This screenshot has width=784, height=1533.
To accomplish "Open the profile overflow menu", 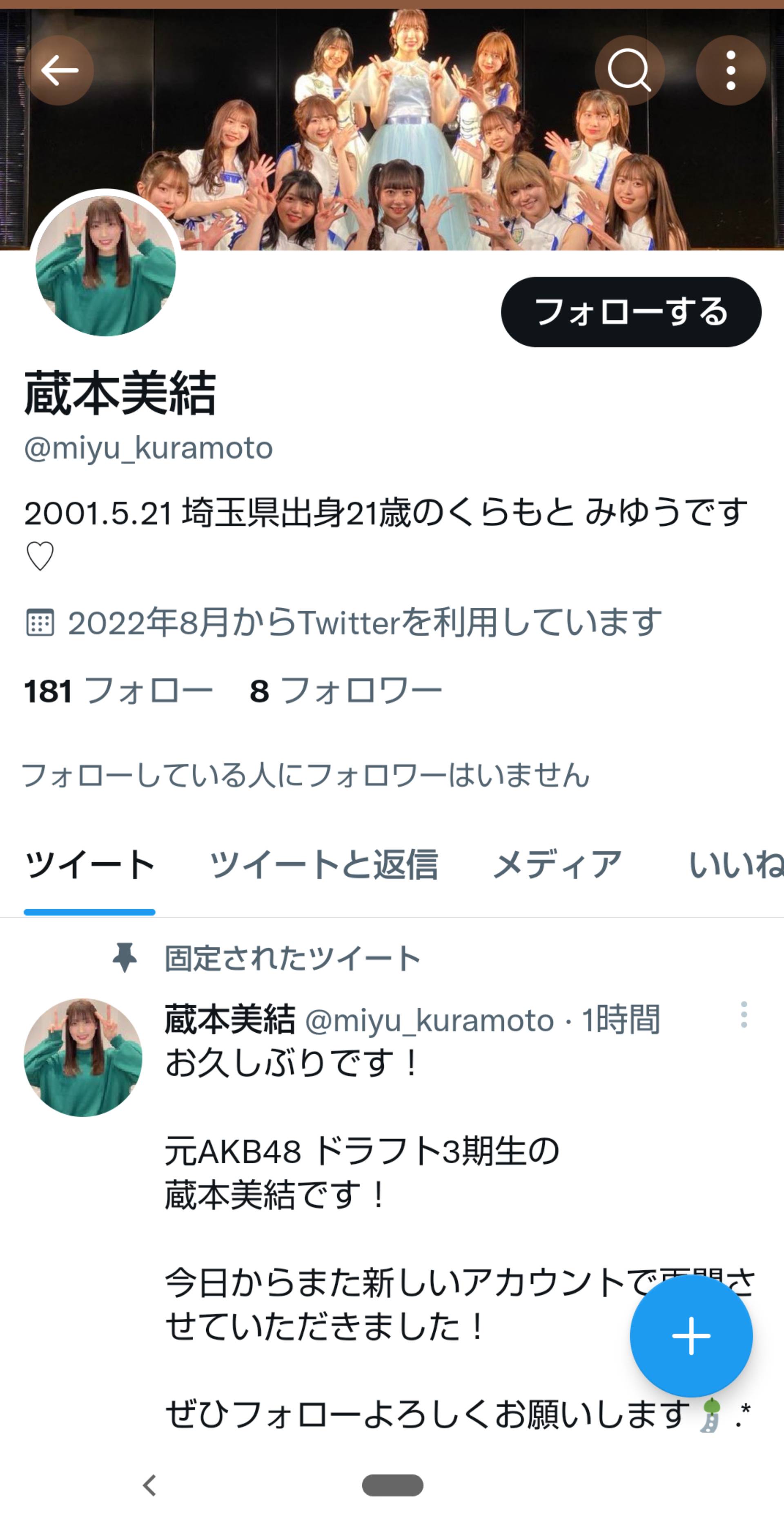I will point(731,70).
